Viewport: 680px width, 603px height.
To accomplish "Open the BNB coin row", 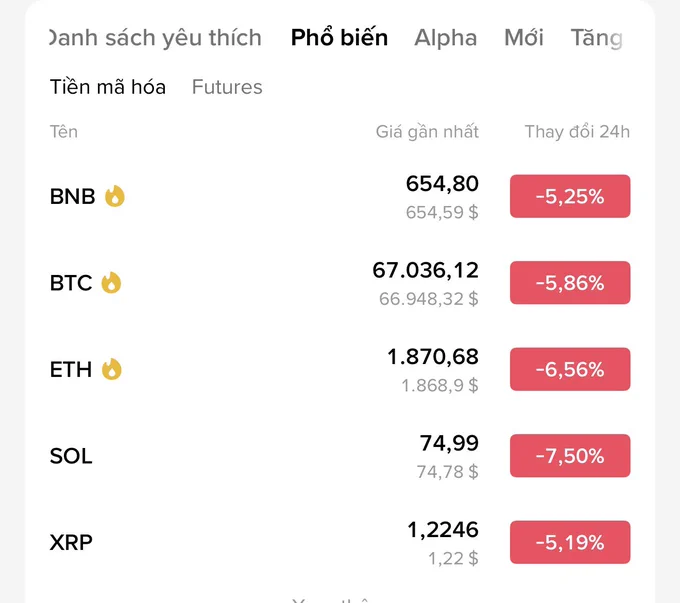I will click(340, 197).
